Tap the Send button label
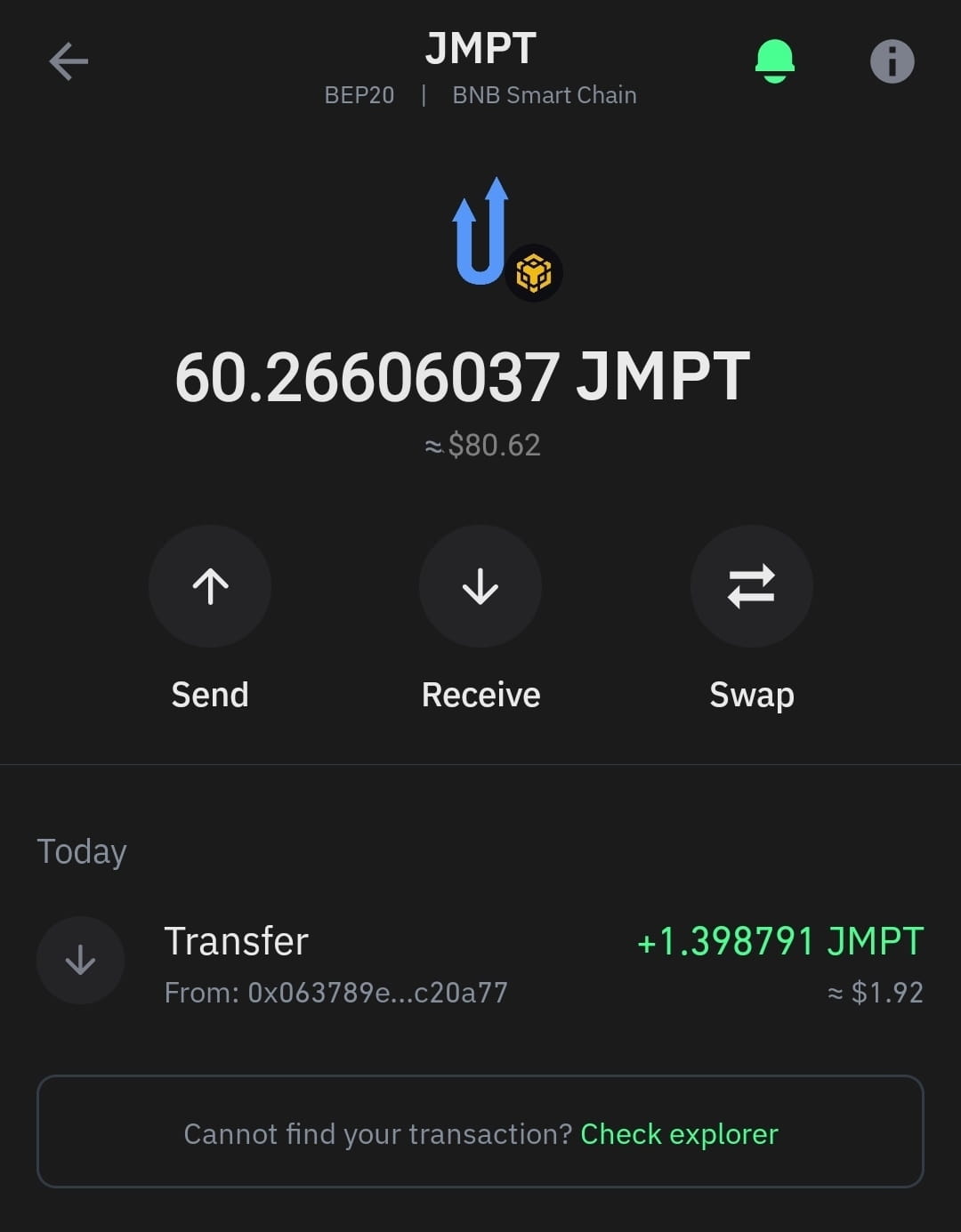 210,695
